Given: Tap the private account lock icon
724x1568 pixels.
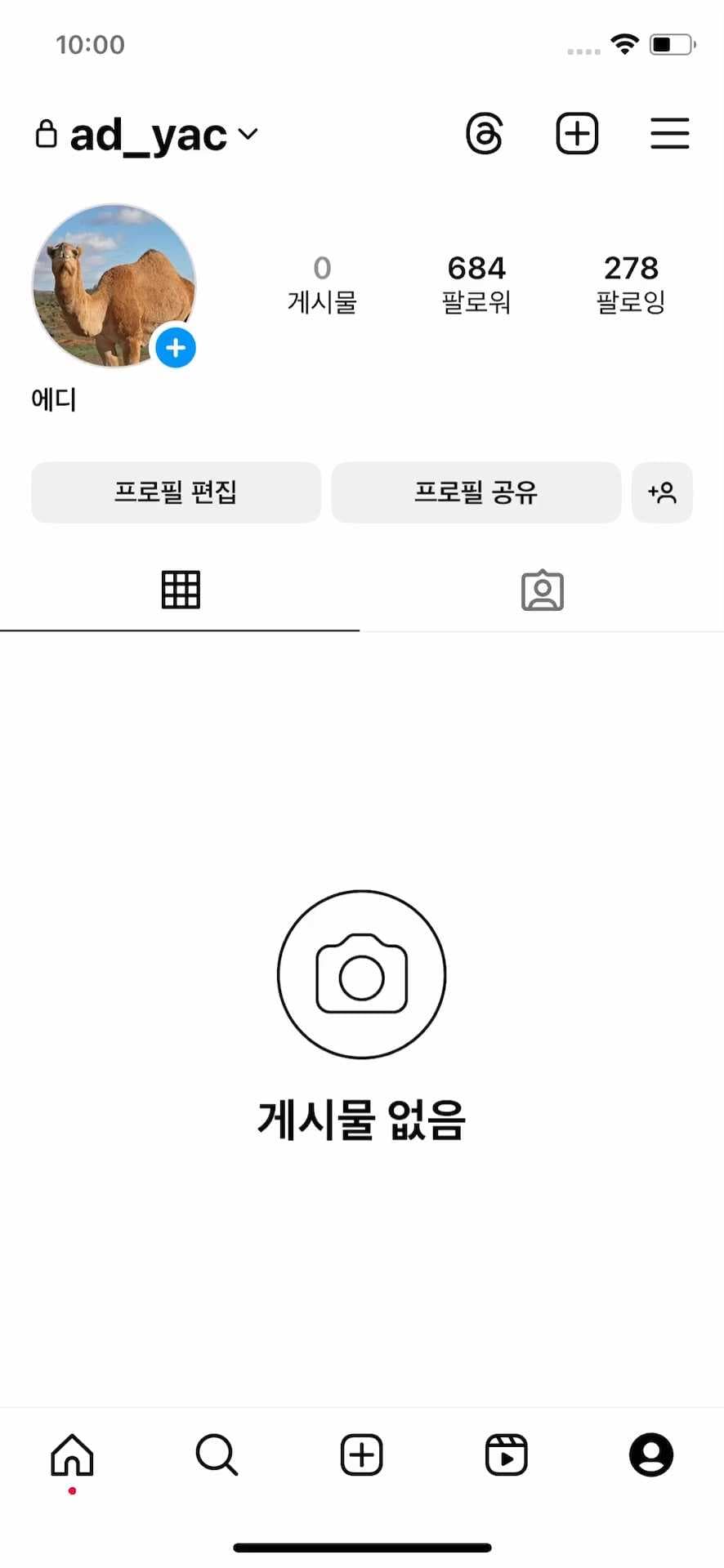Looking at the screenshot, I should coord(47,133).
